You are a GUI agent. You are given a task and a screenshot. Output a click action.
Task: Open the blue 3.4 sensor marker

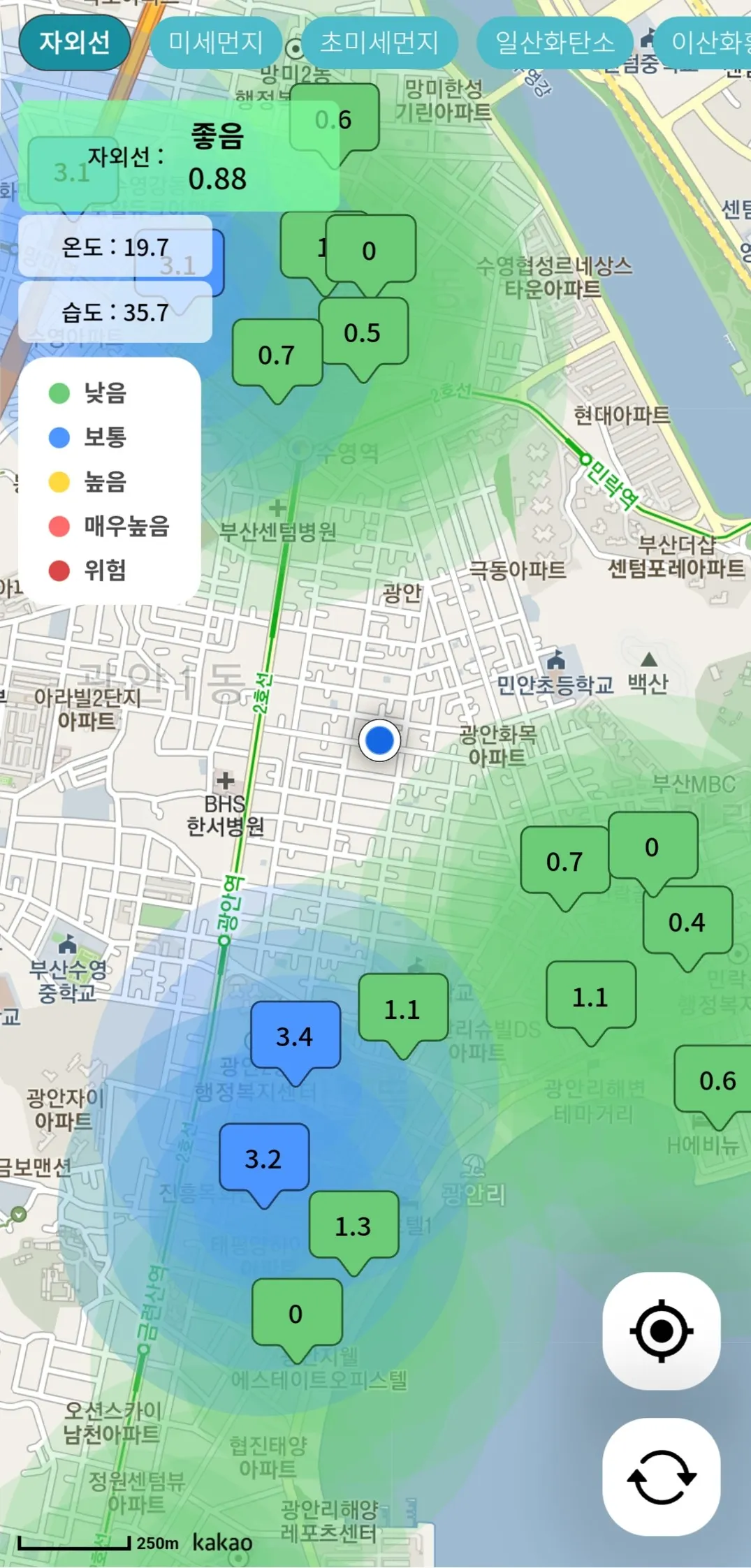tap(295, 1036)
